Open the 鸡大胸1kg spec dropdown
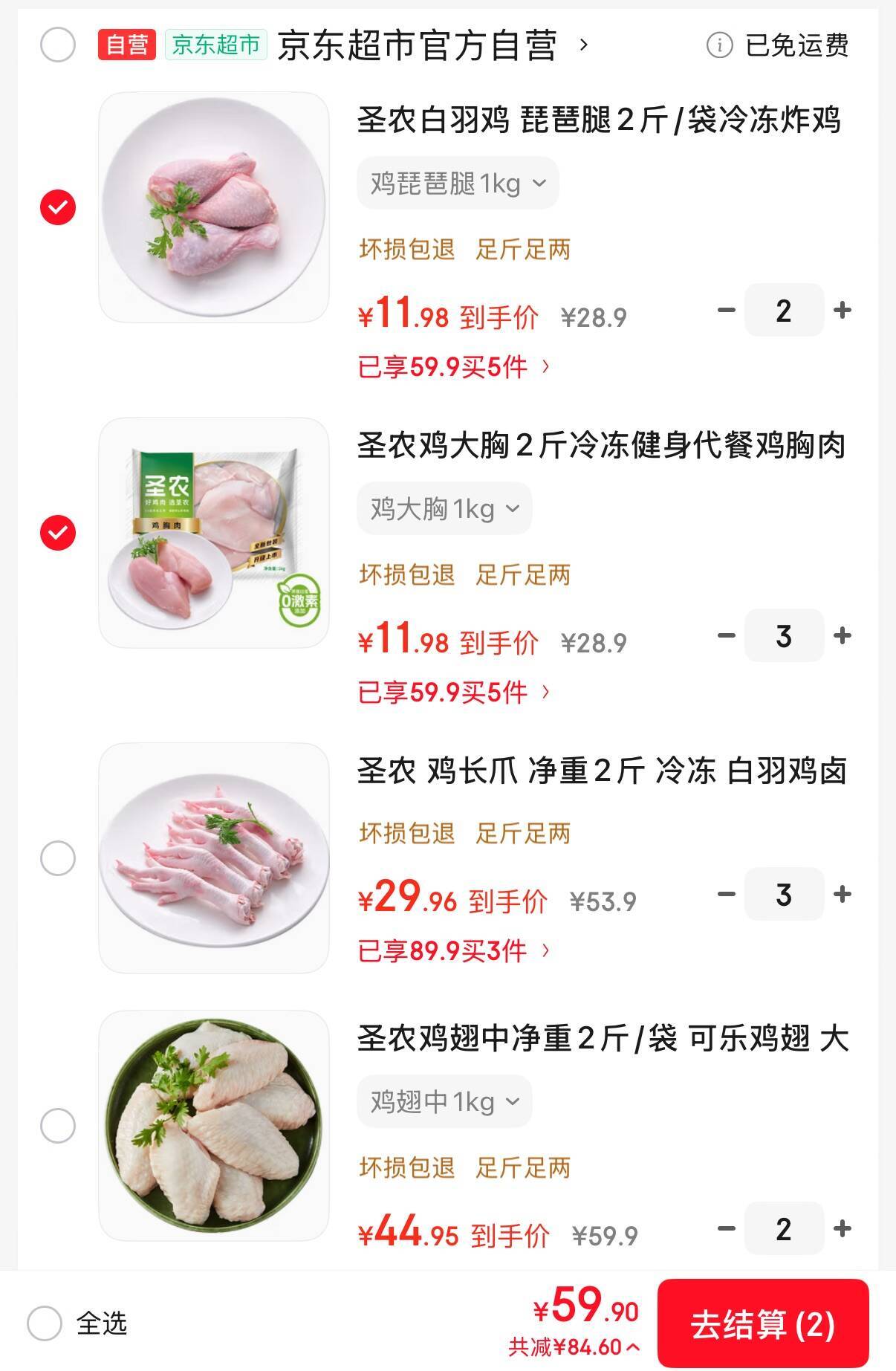The width and height of the screenshot is (896, 1371). point(444,508)
